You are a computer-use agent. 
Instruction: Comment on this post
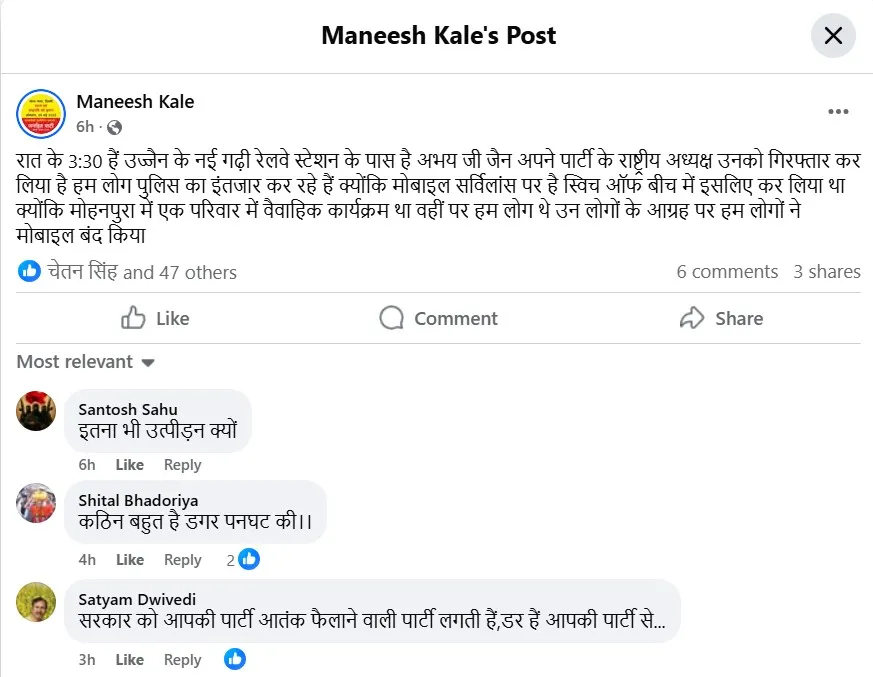click(x=438, y=318)
